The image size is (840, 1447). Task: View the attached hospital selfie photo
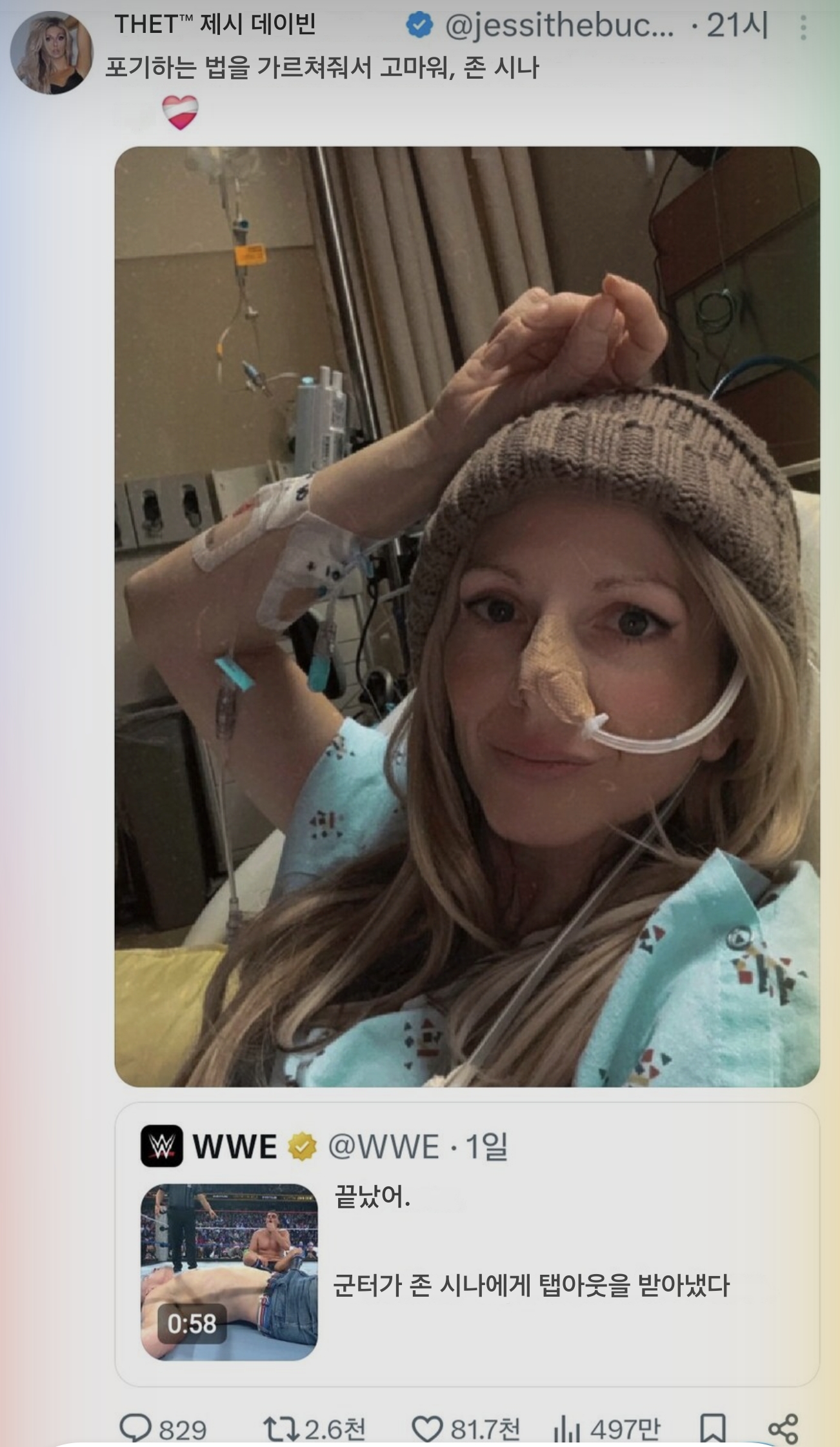[466, 616]
